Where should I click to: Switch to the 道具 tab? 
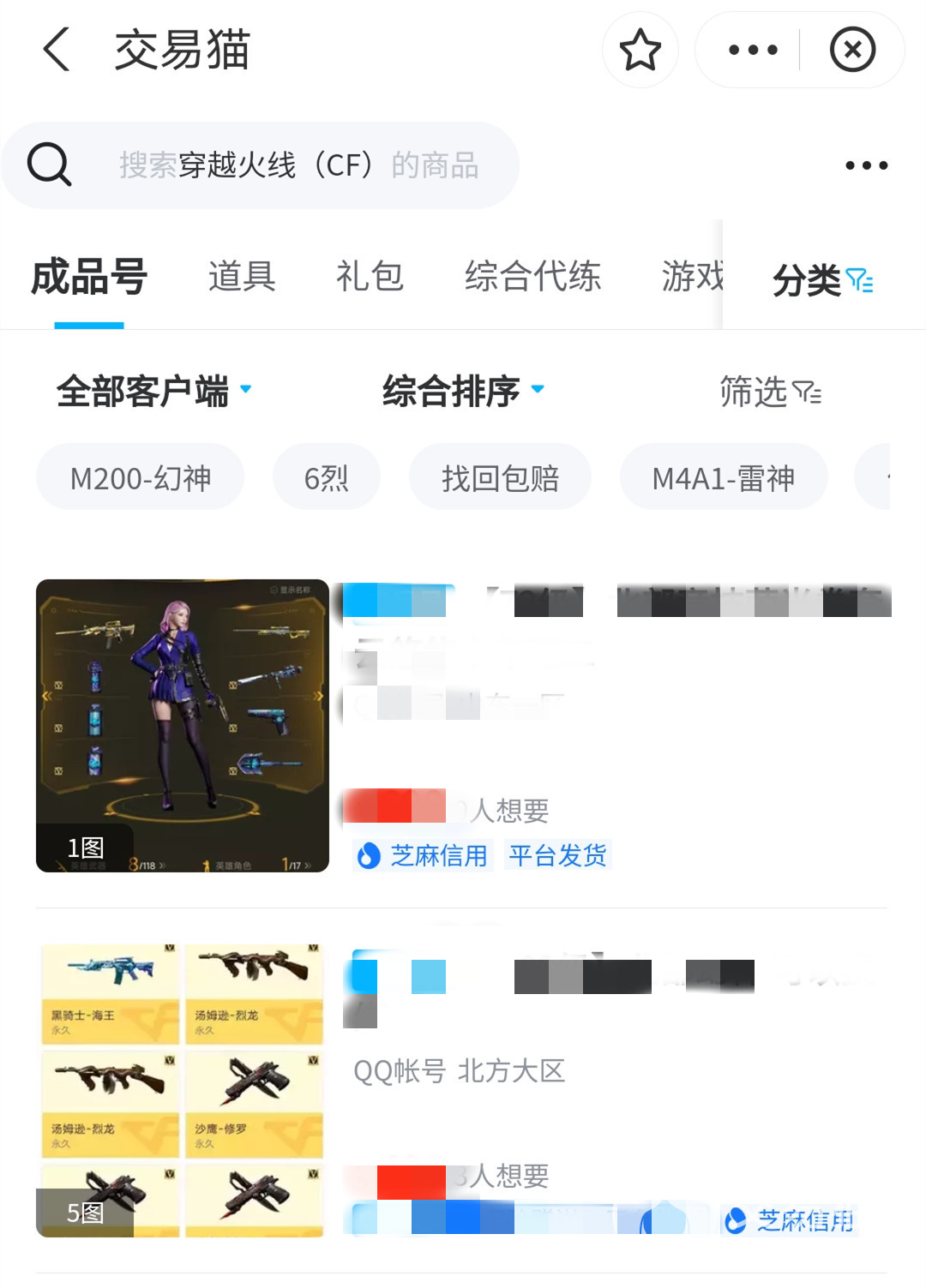(242, 278)
